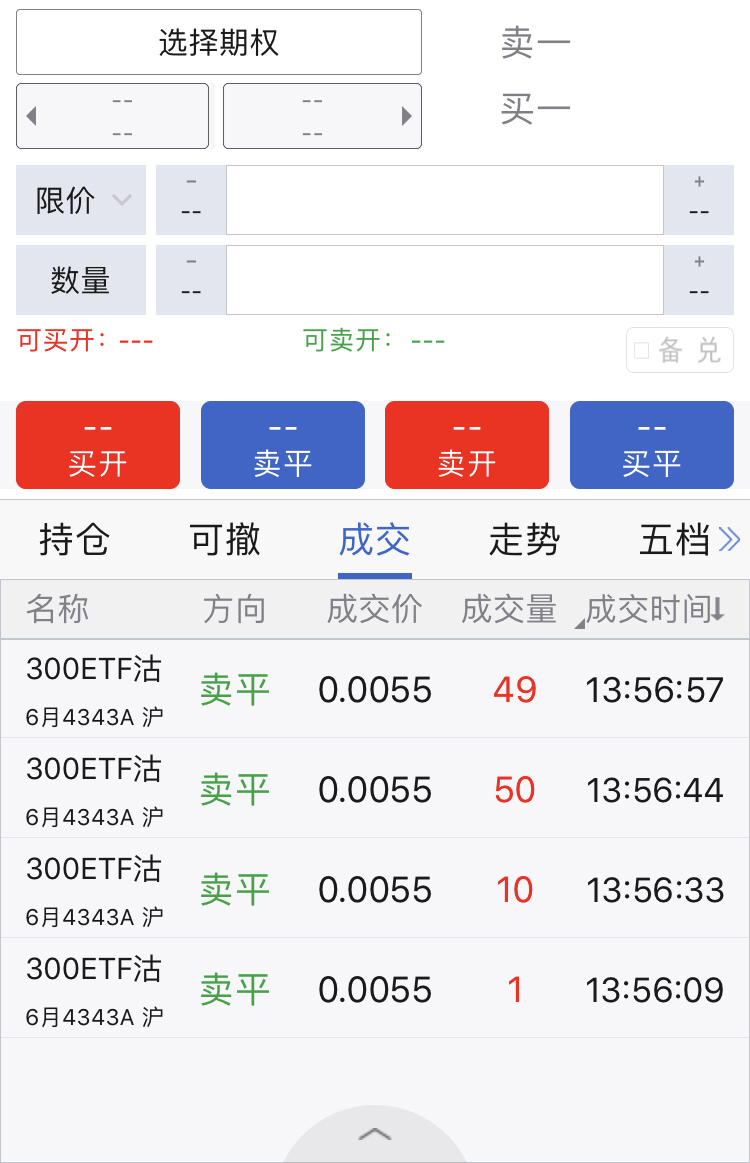The height and width of the screenshot is (1163, 750).
Task: Decrease the order quantity
Action: (191, 280)
